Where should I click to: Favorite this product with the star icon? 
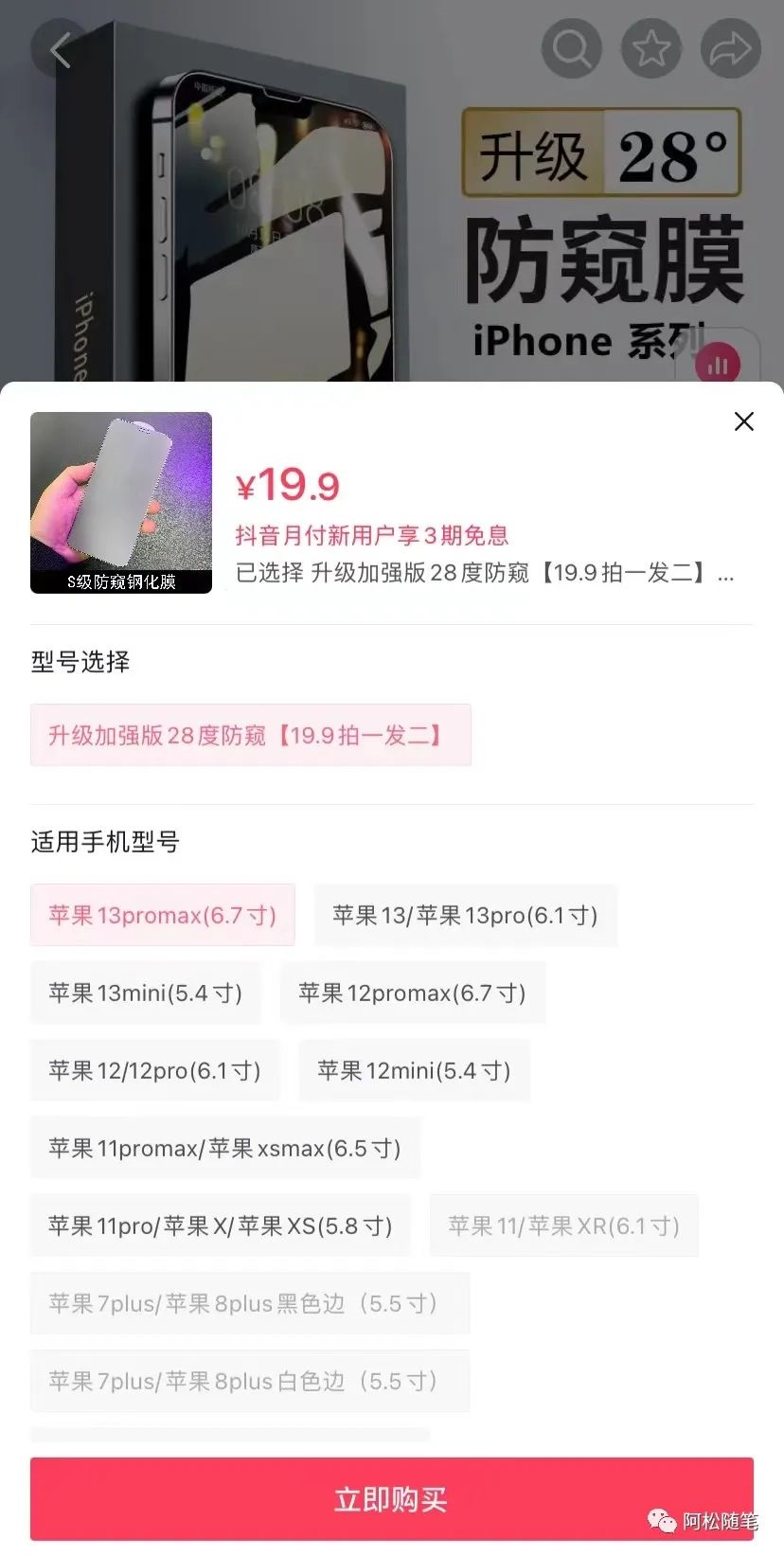(651, 47)
